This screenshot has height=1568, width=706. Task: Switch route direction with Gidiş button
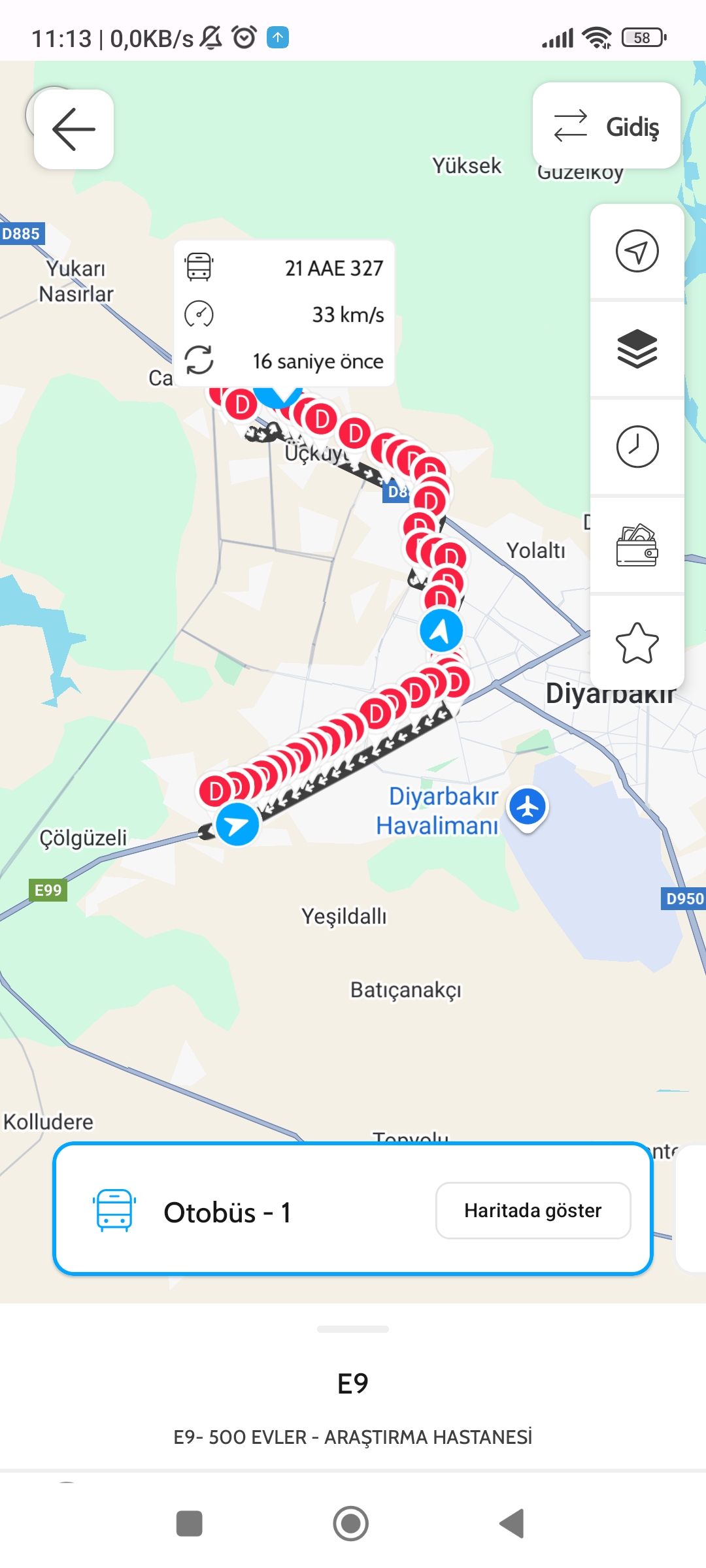tap(607, 125)
